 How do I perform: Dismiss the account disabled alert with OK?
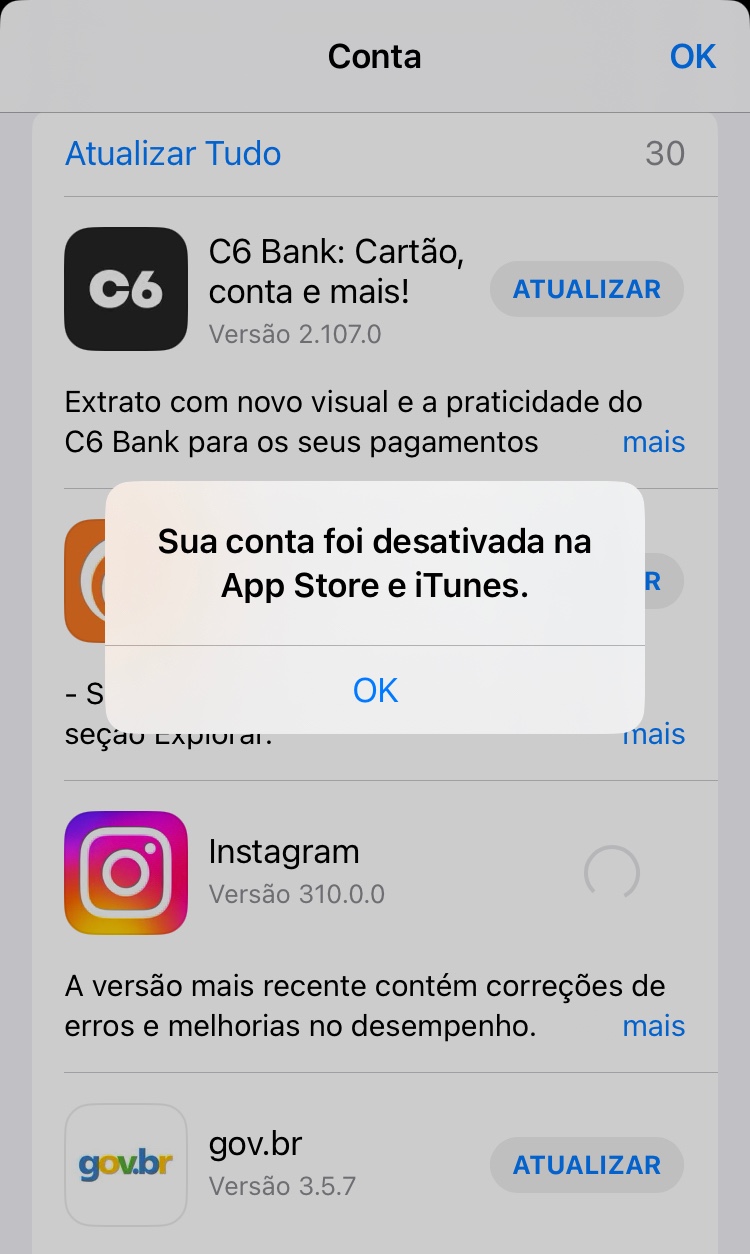(x=375, y=690)
